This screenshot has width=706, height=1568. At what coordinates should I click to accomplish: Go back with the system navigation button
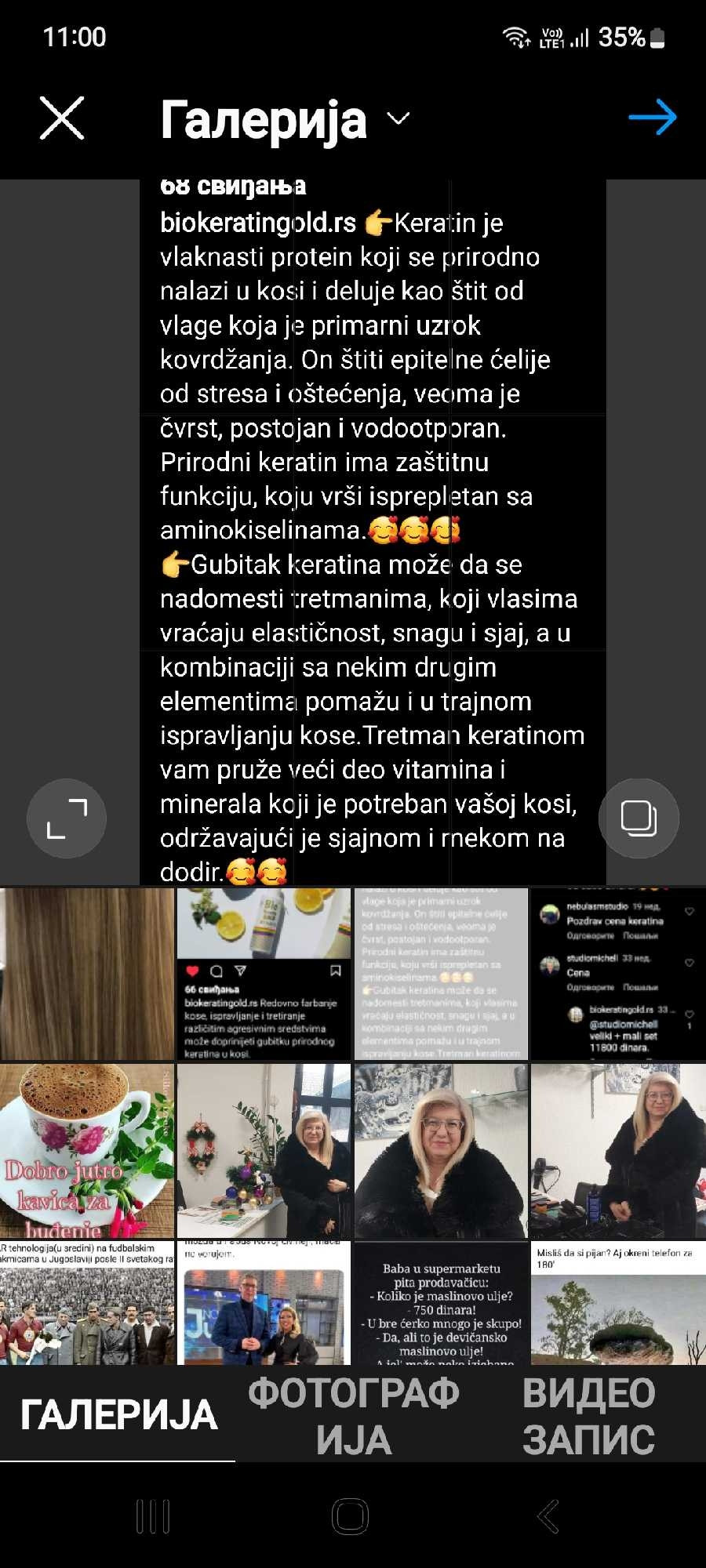pos(548,1516)
